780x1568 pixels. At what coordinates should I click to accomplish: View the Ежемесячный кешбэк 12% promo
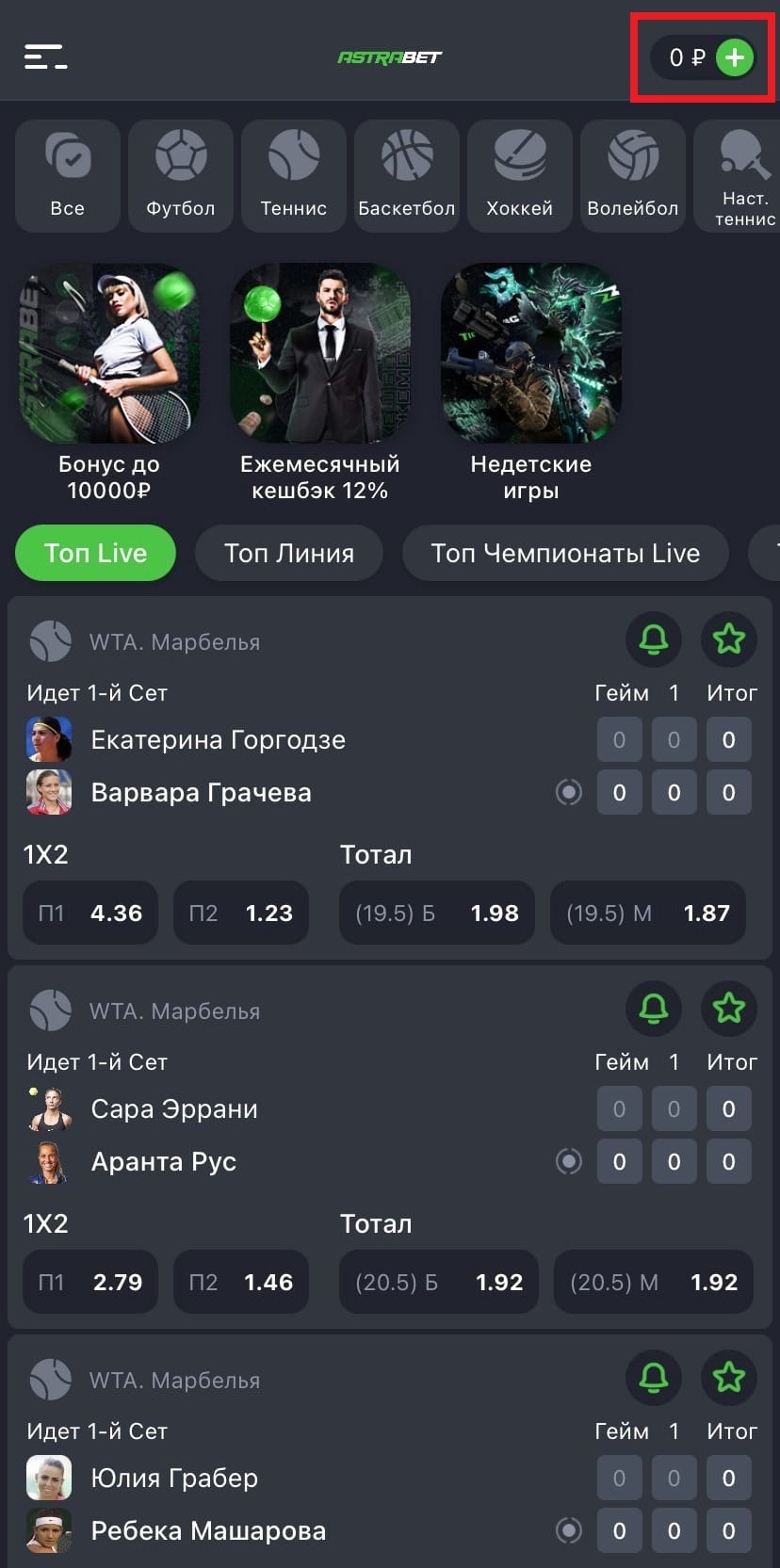(x=320, y=381)
